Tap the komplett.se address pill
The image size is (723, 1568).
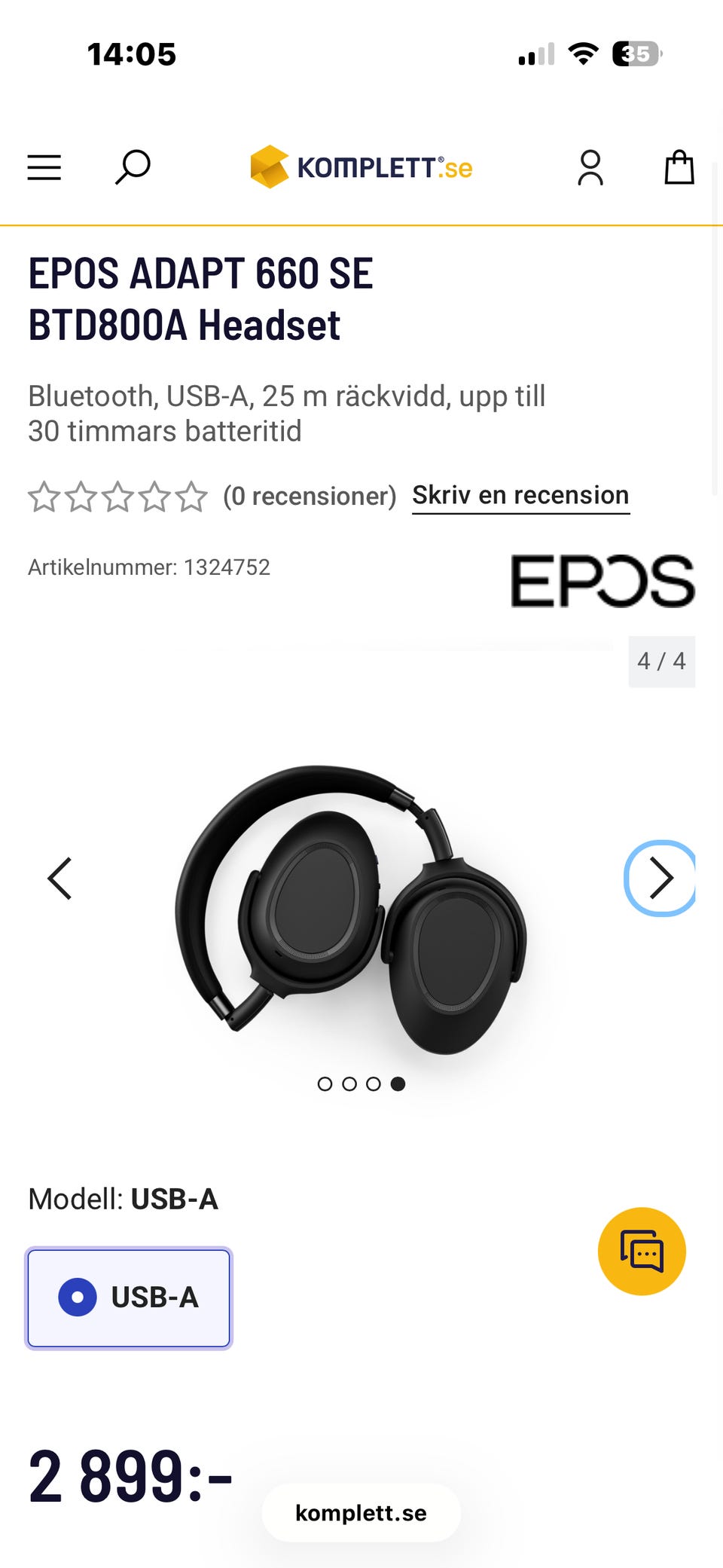[x=361, y=1513]
